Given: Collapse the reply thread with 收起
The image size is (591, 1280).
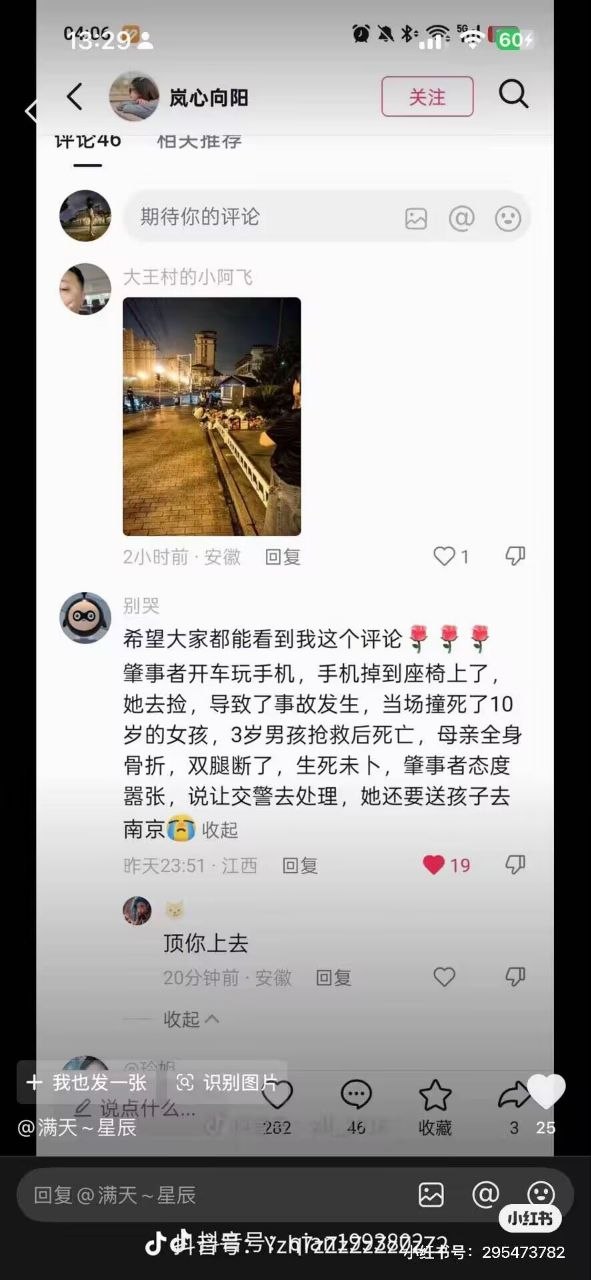Looking at the screenshot, I should 190,1019.
